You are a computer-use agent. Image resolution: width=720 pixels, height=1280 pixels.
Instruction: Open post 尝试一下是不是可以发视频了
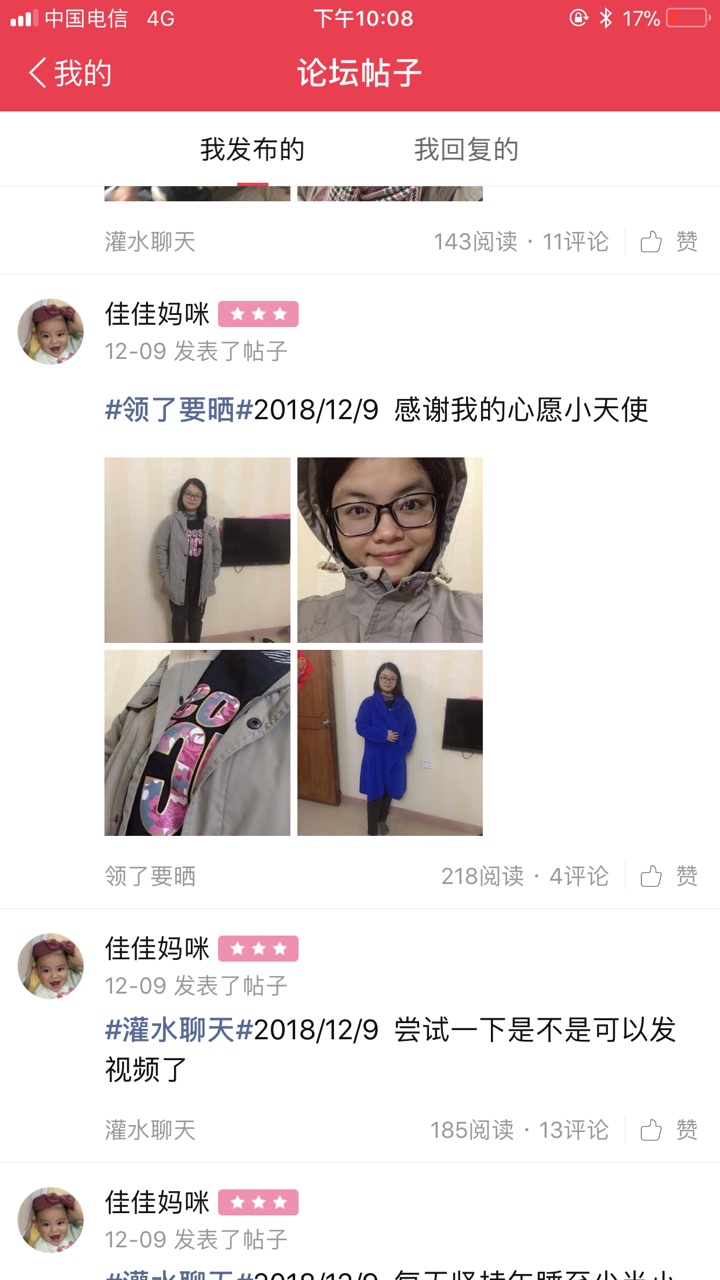(x=391, y=1049)
